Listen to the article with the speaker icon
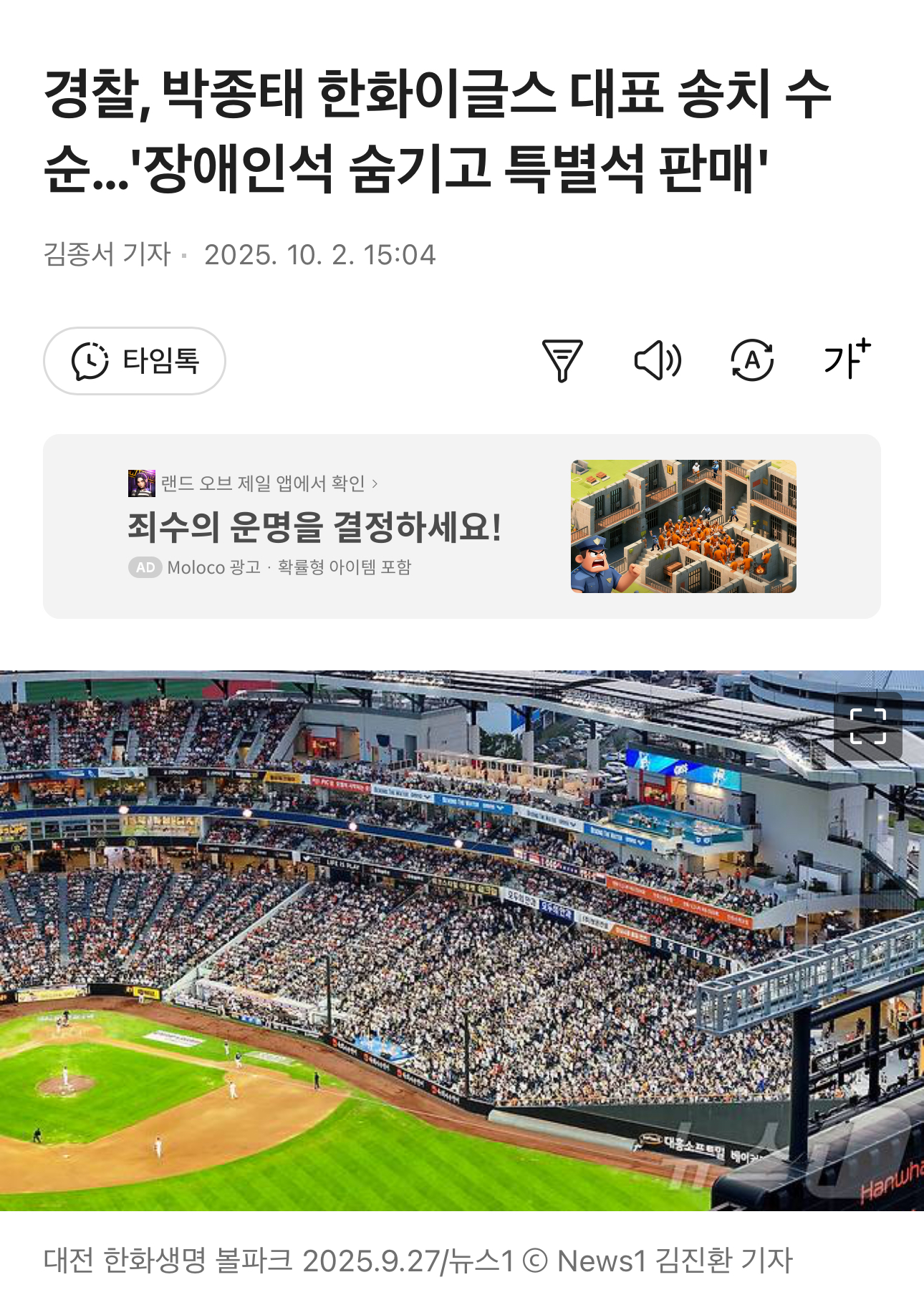The width and height of the screenshot is (924, 1305). (x=658, y=360)
